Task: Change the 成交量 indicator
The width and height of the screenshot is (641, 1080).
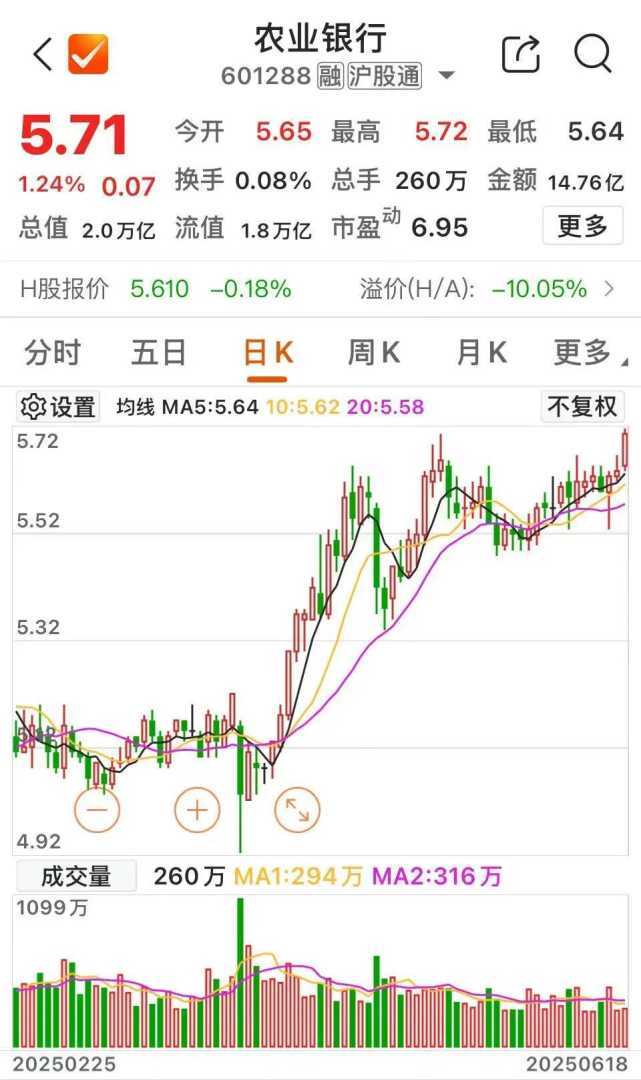Action: tap(76, 877)
